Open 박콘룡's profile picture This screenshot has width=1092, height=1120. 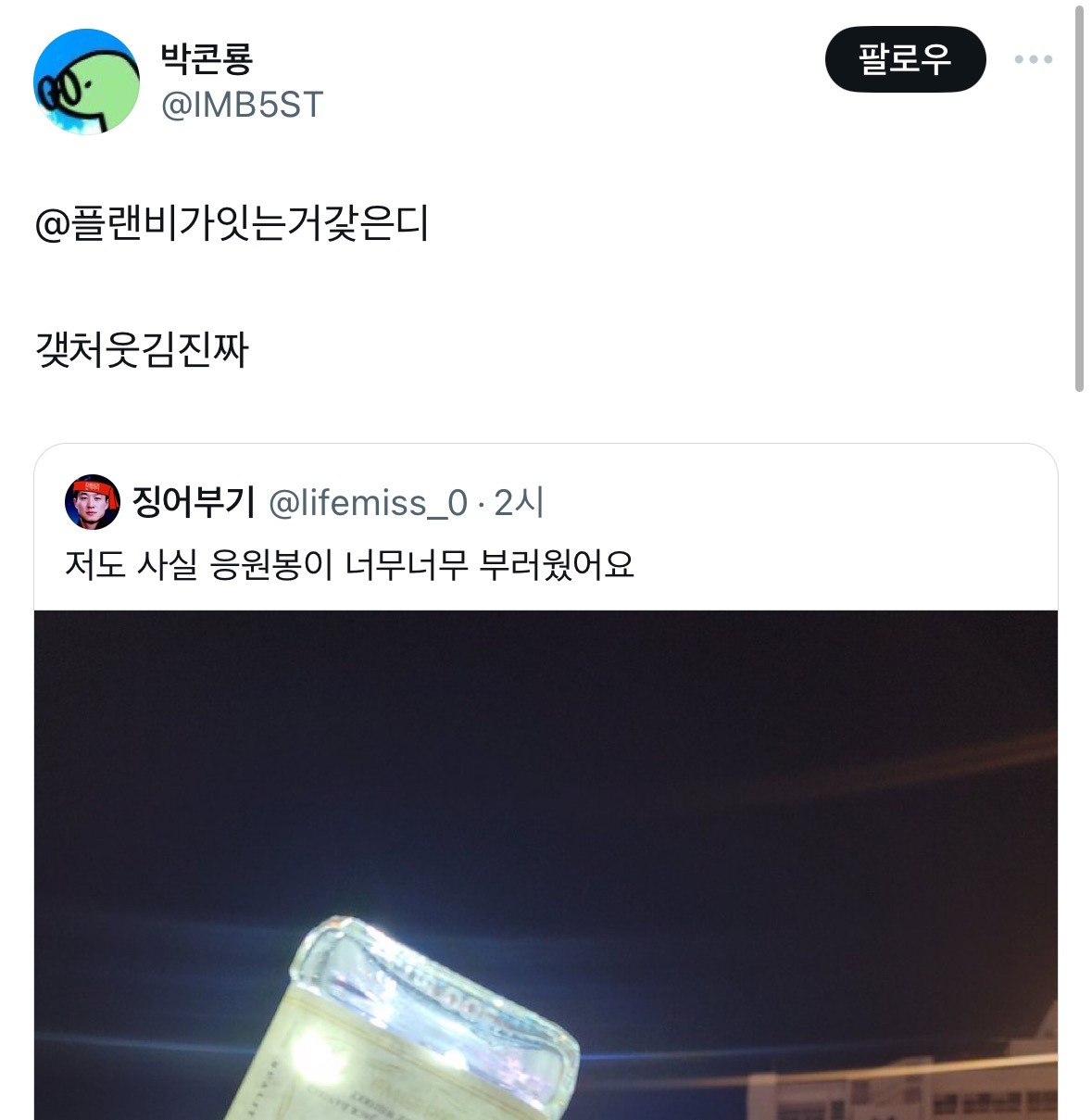(x=86, y=82)
